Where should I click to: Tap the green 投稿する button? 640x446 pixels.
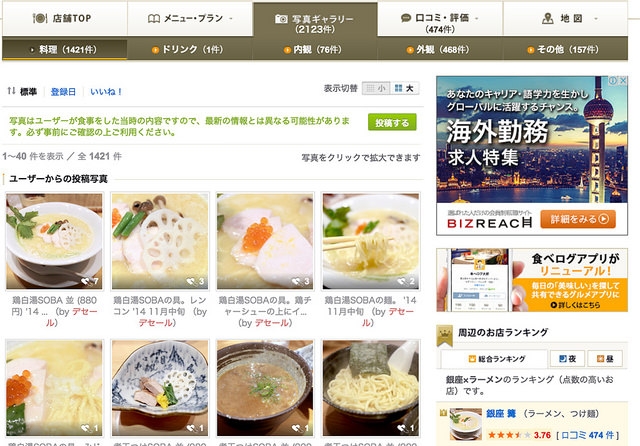(392, 122)
